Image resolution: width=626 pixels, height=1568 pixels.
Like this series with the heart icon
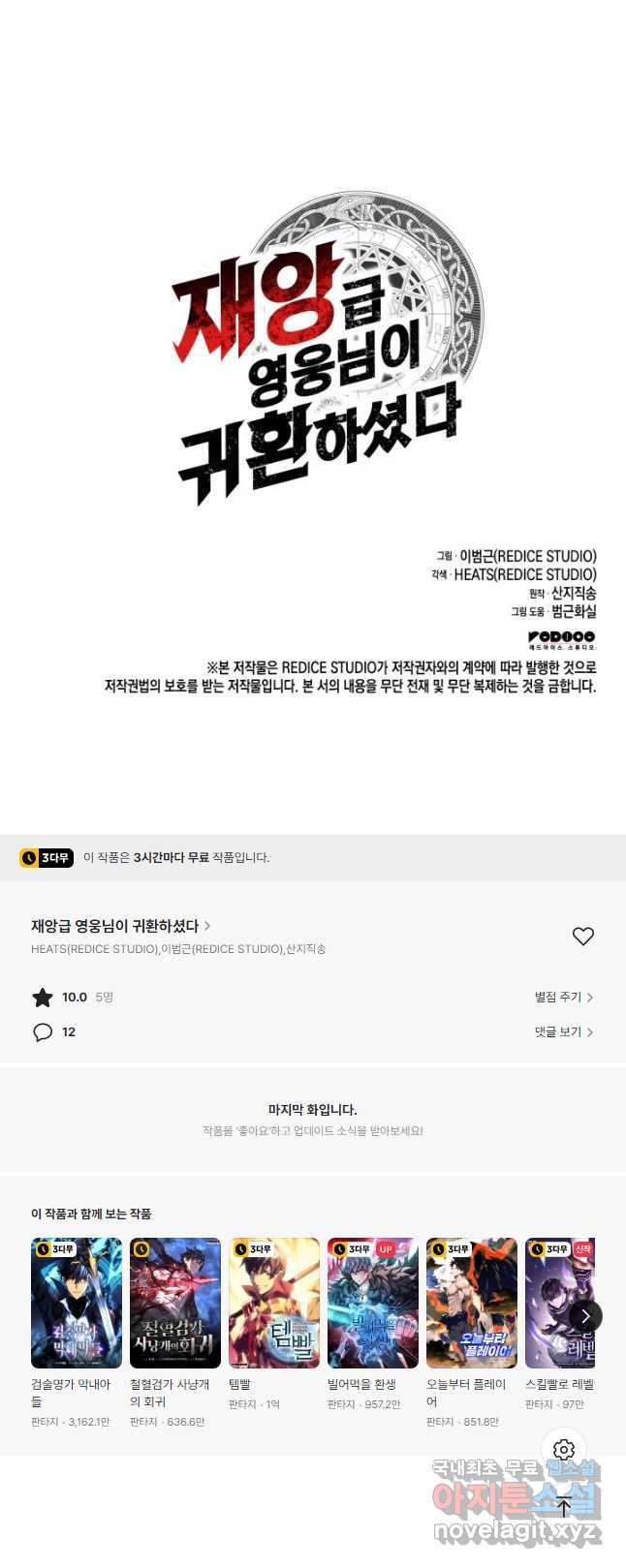tap(582, 936)
